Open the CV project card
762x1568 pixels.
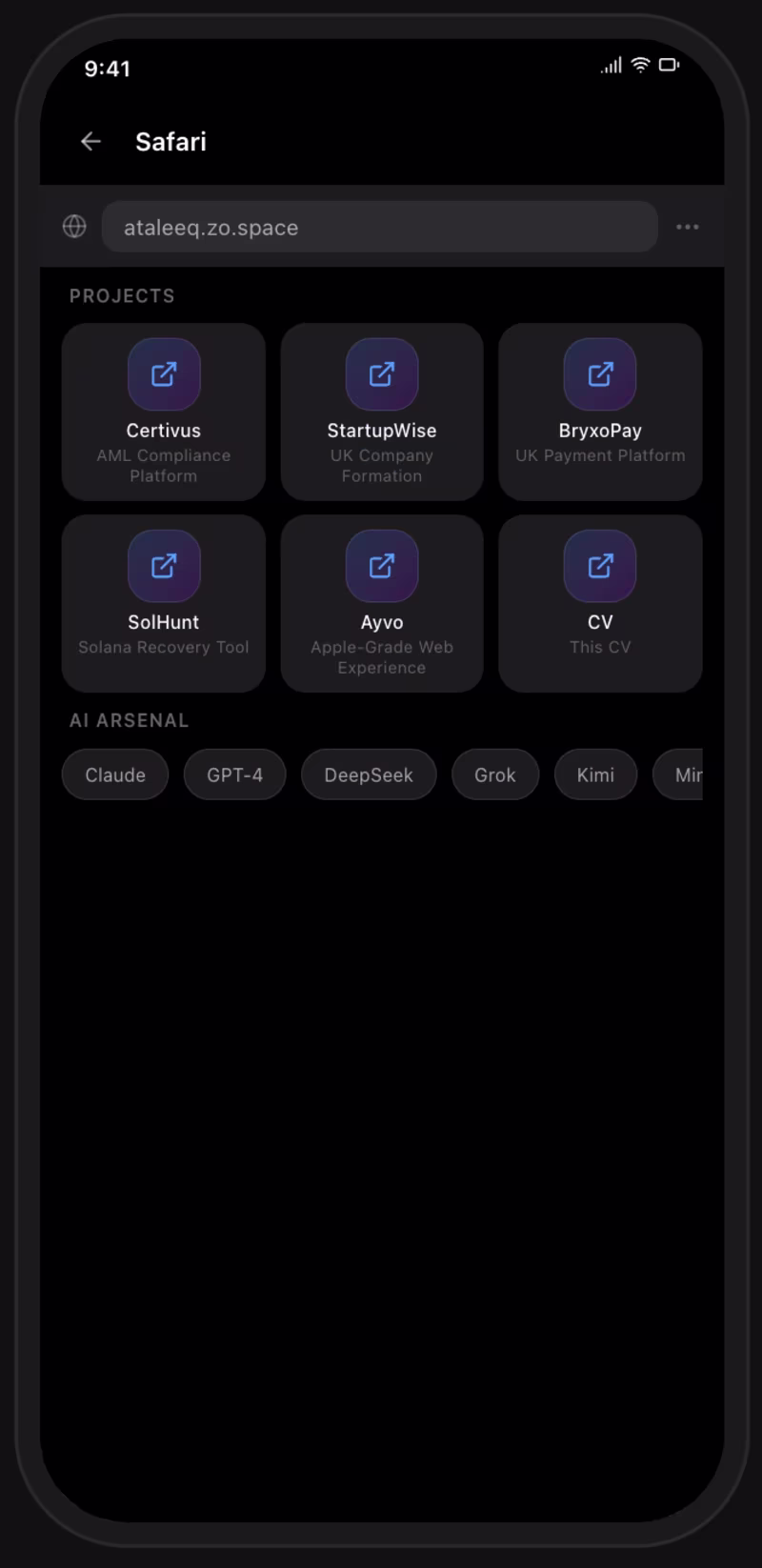(600, 603)
